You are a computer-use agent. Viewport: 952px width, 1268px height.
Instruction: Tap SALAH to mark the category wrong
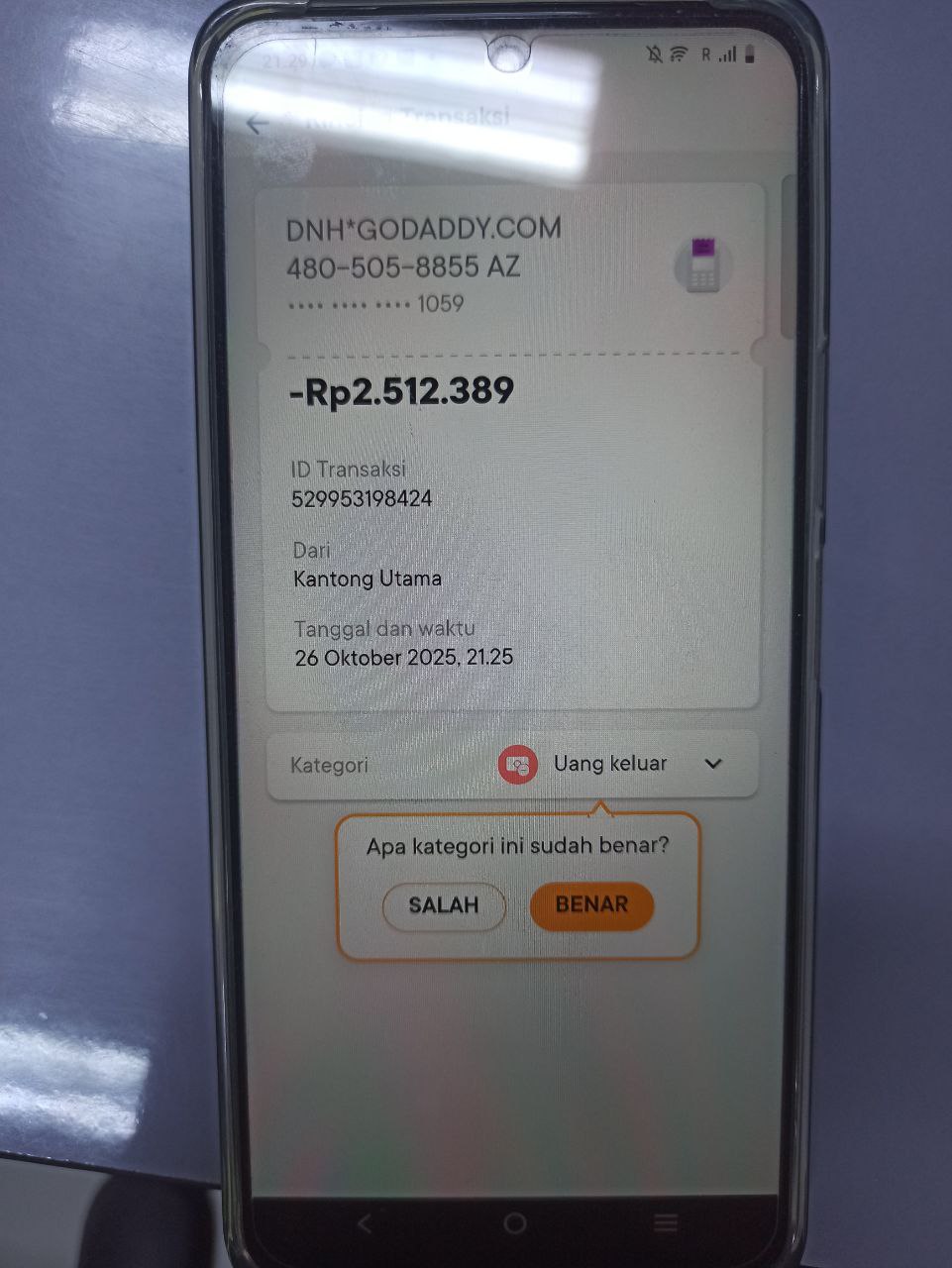[444, 905]
